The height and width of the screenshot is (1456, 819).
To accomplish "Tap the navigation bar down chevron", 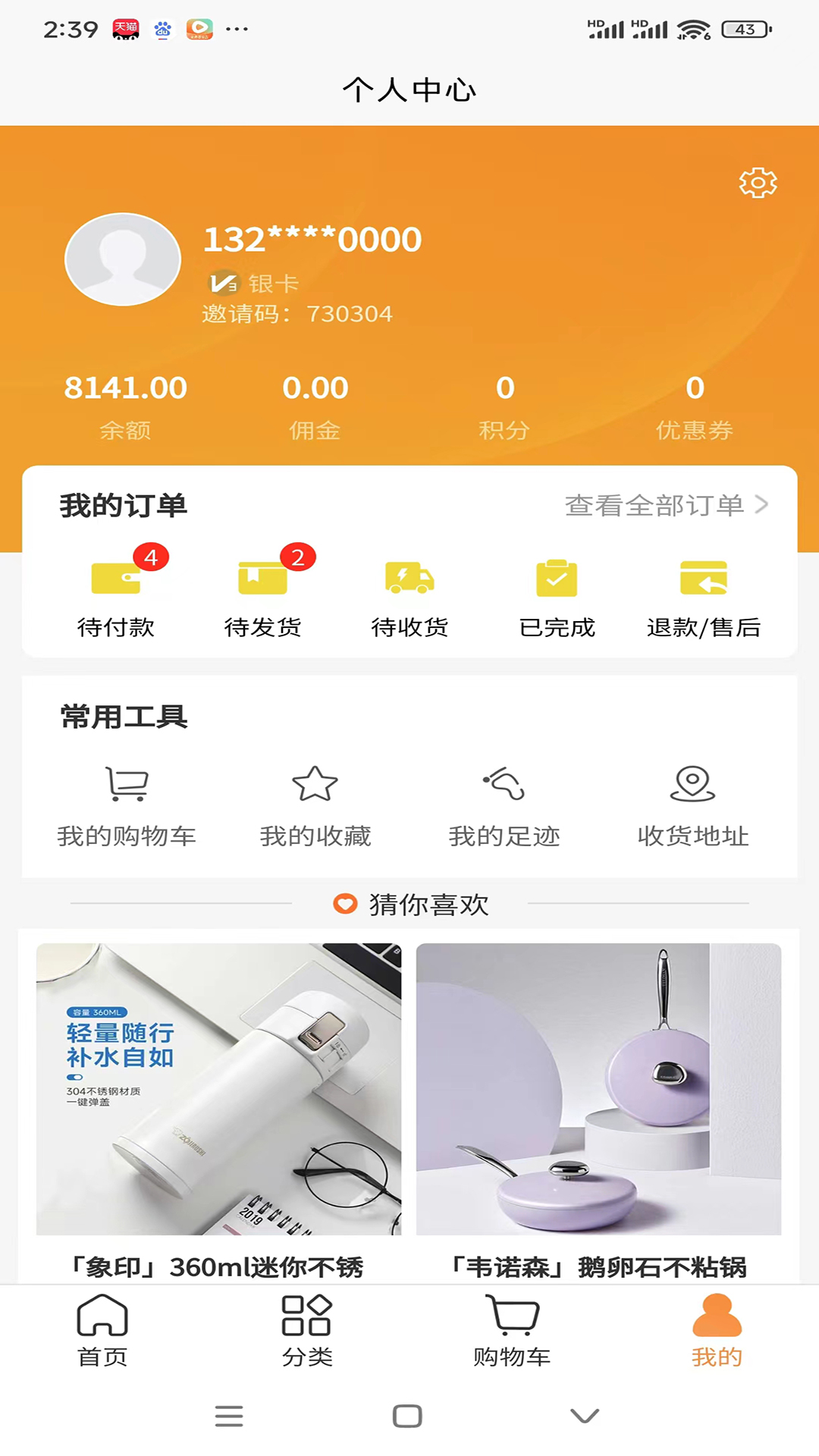I will pyautogui.click(x=581, y=1415).
